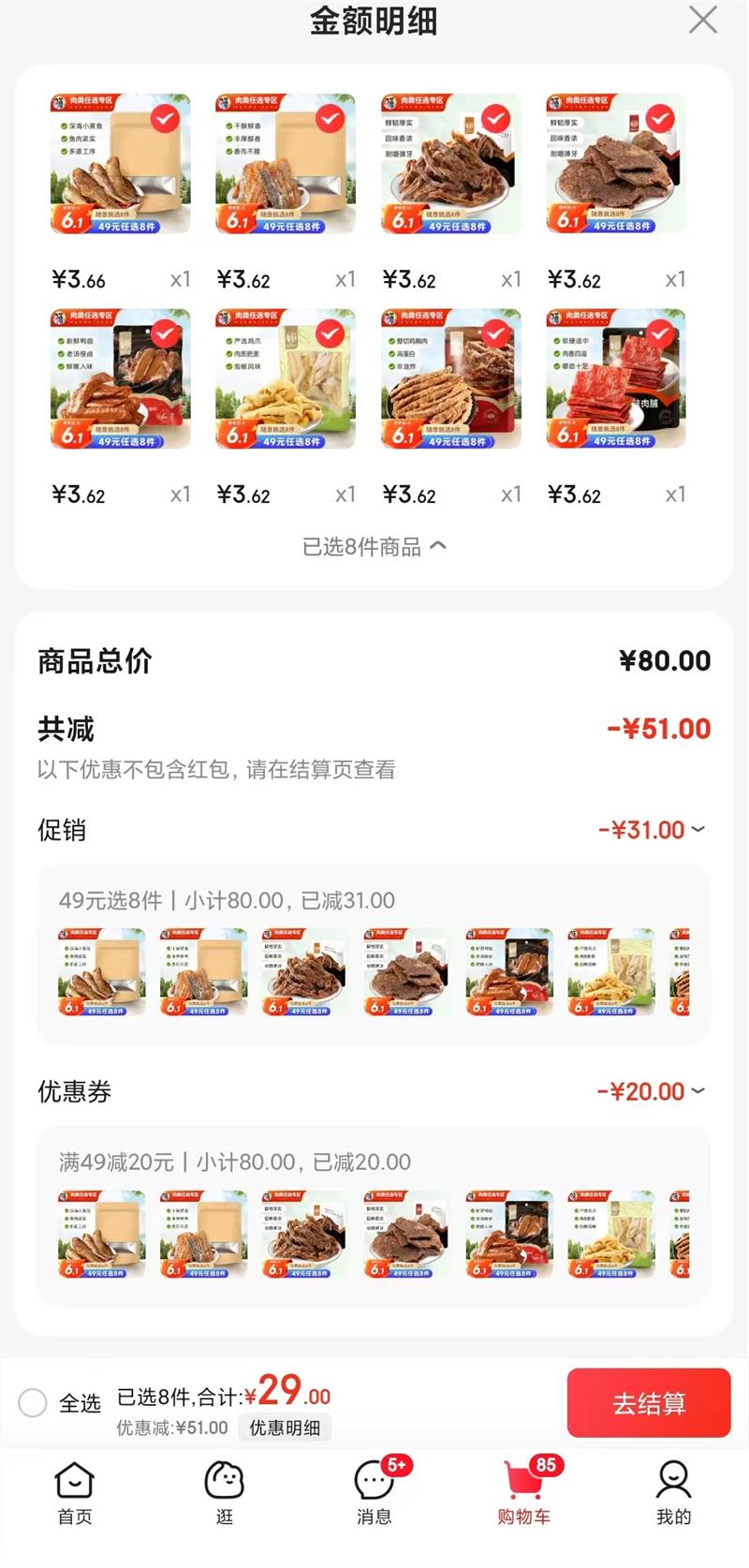Open the ¥3.66 深海小黄鱼 product tile
The height and width of the screenshot is (1568, 749).
[x=120, y=164]
